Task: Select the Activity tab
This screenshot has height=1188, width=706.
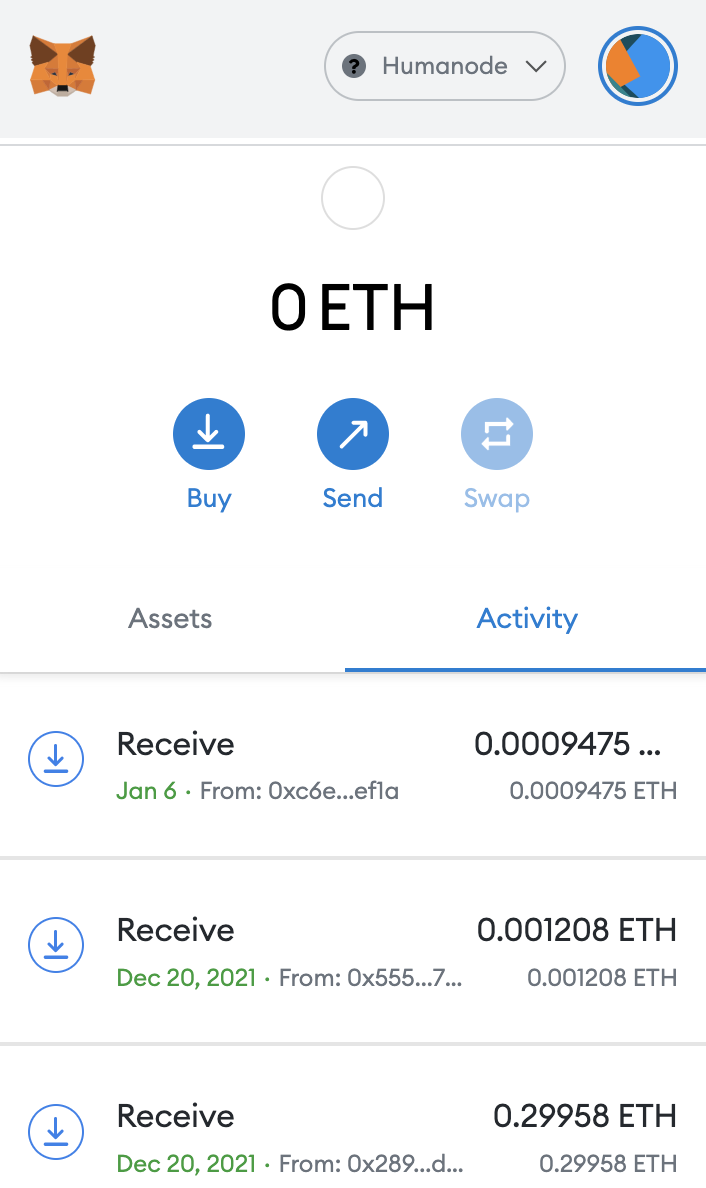Action: coord(527,618)
